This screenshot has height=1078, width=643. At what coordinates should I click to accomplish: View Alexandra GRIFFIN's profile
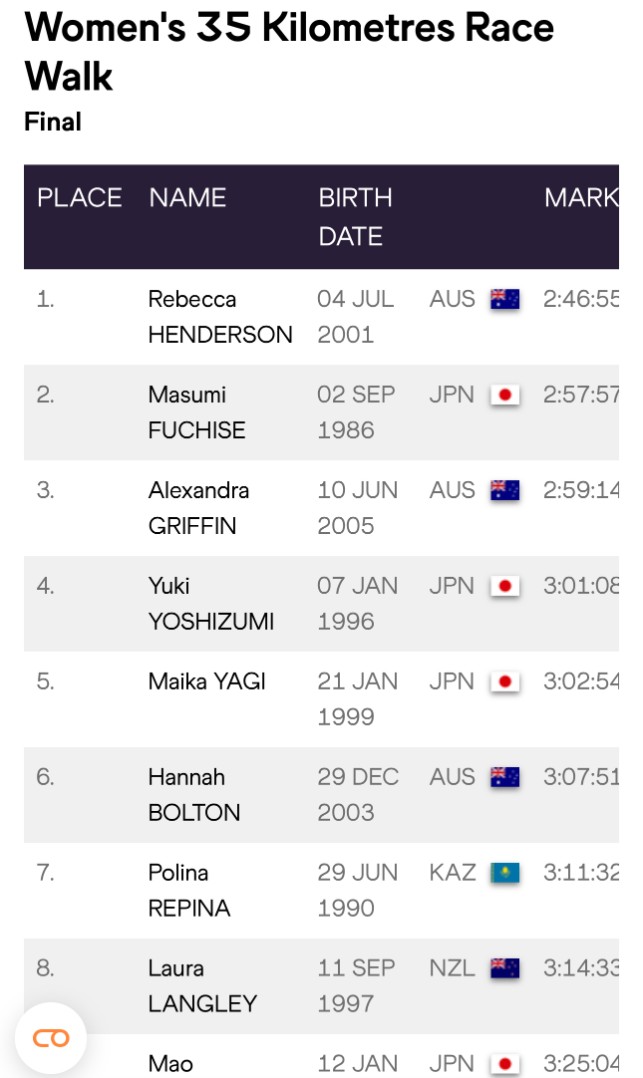(x=199, y=508)
